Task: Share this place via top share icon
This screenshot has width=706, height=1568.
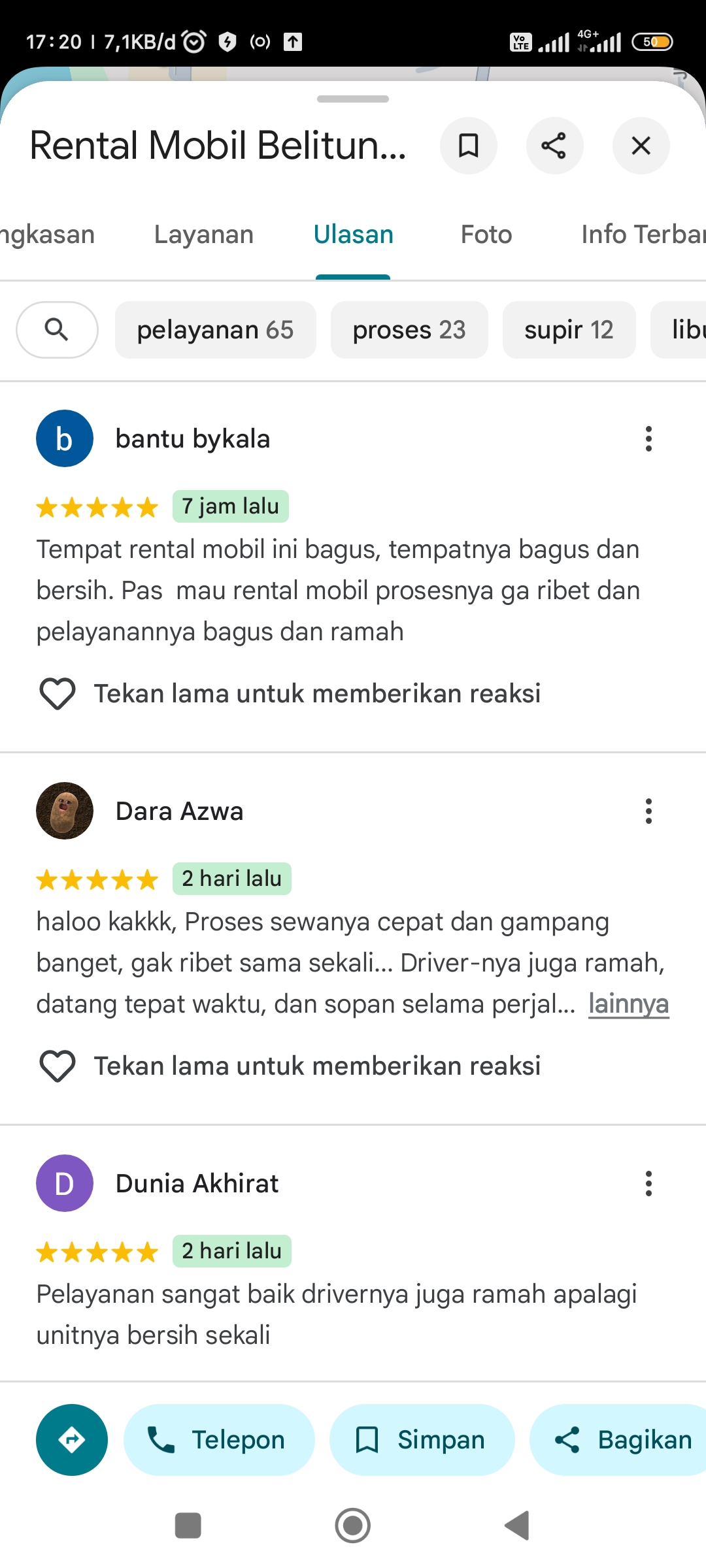Action: (554, 146)
